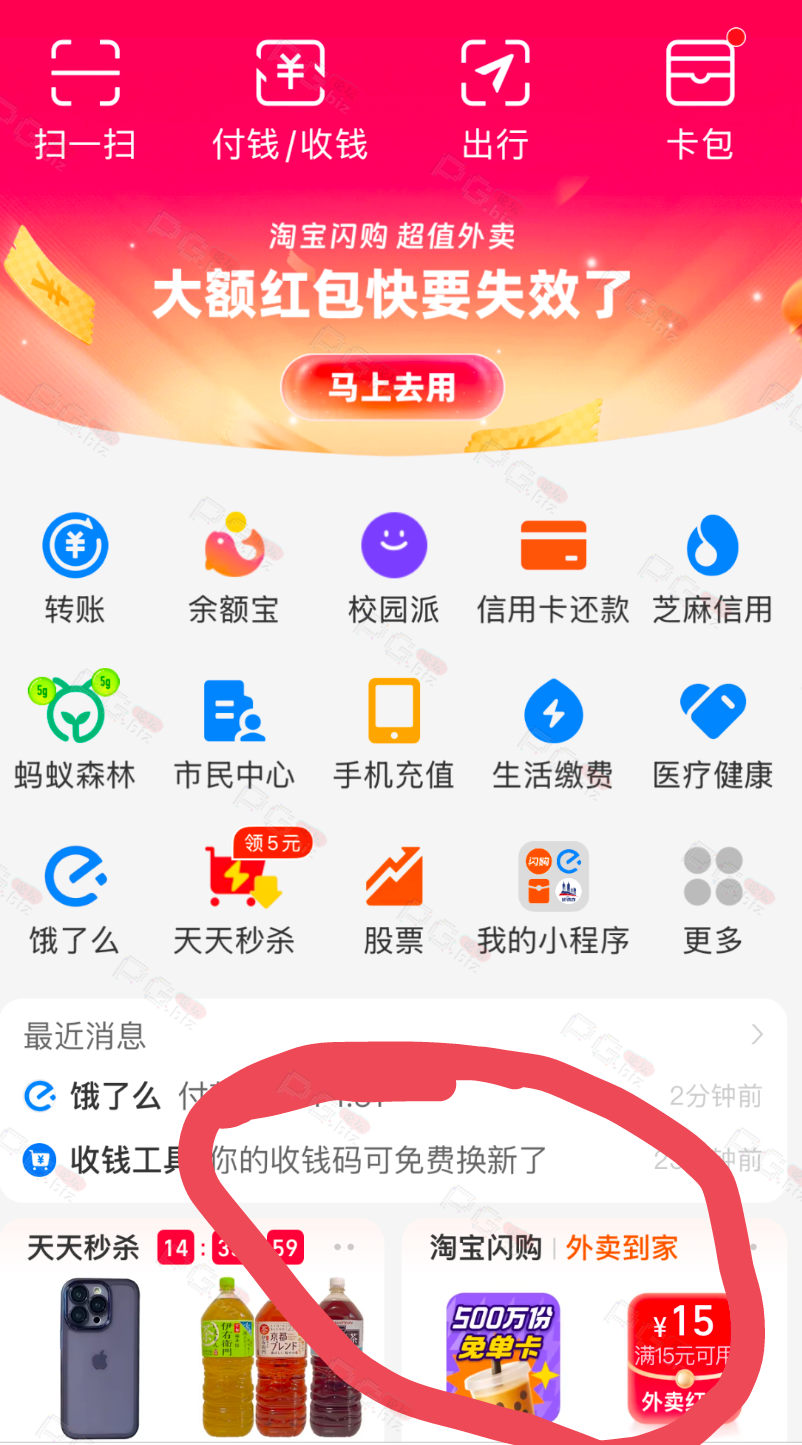Image resolution: width=802 pixels, height=1445 pixels.
Task: Open 余额宝
Action: tap(234, 568)
